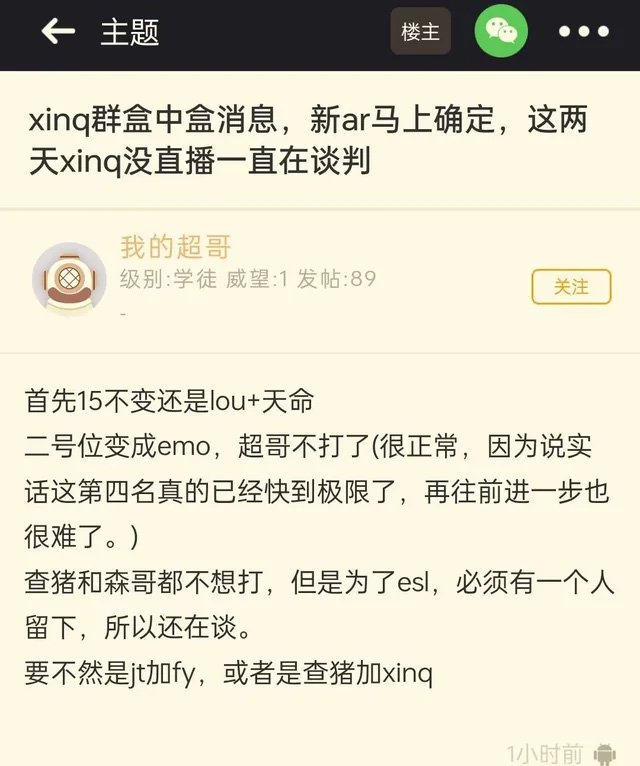The width and height of the screenshot is (640, 766).
Task: Follow the user 我的超哥 with 关注
Action: point(571,287)
